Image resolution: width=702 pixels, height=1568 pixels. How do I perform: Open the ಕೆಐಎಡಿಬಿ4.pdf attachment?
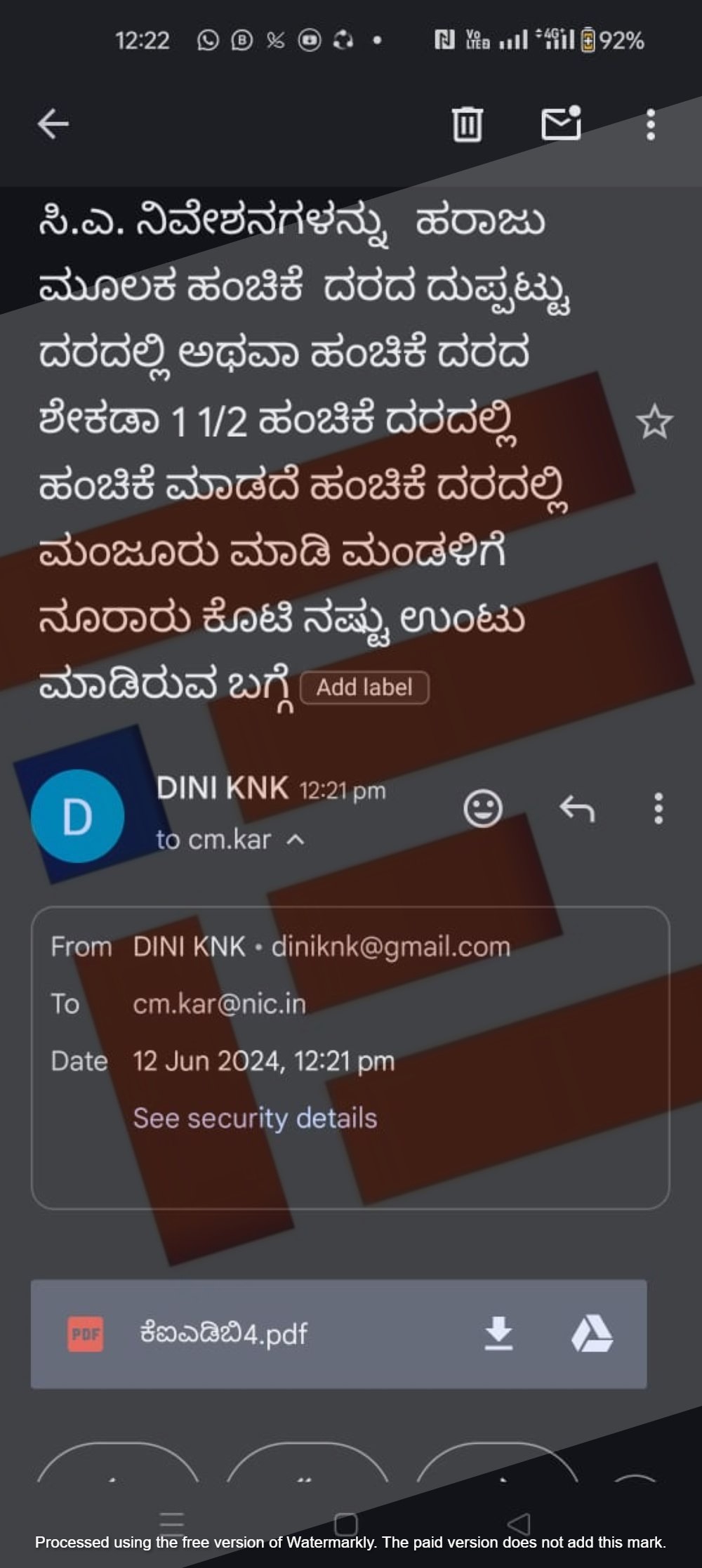click(225, 1333)
